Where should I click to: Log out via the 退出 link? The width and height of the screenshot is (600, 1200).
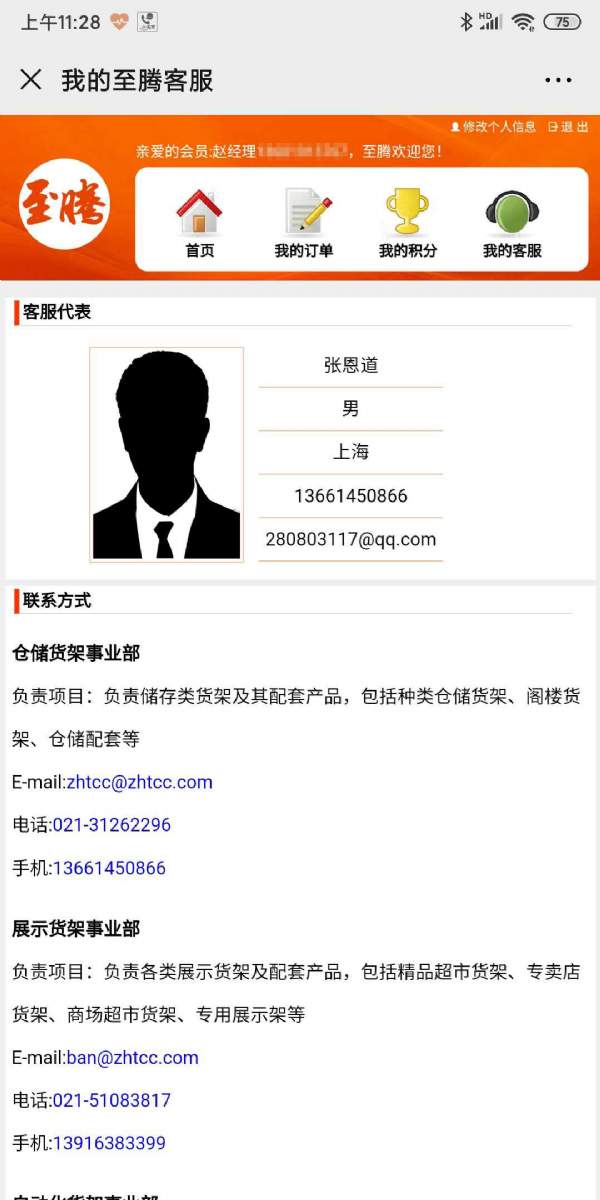coord(568,127)
